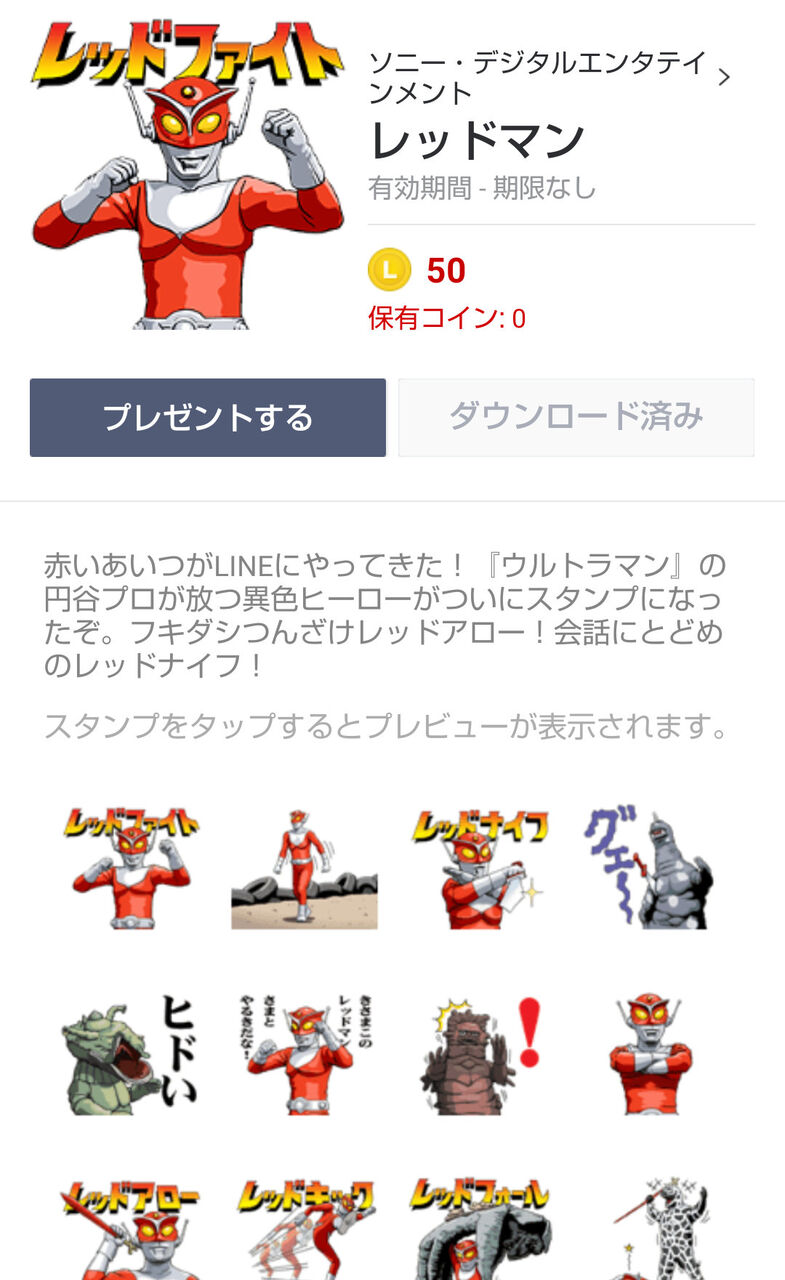Click the ダウンロード済み button
Image resolution: width=785 pixels, height=1280 pixels.
tap(577, 417)
